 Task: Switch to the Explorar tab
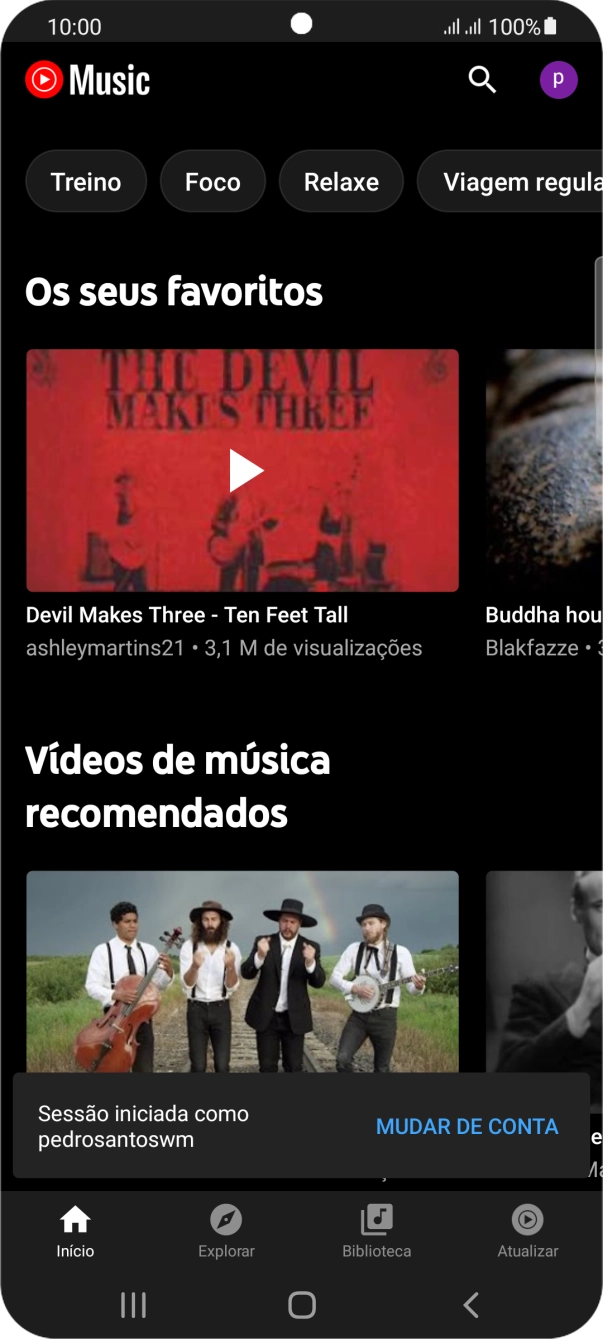[226, 1231]
